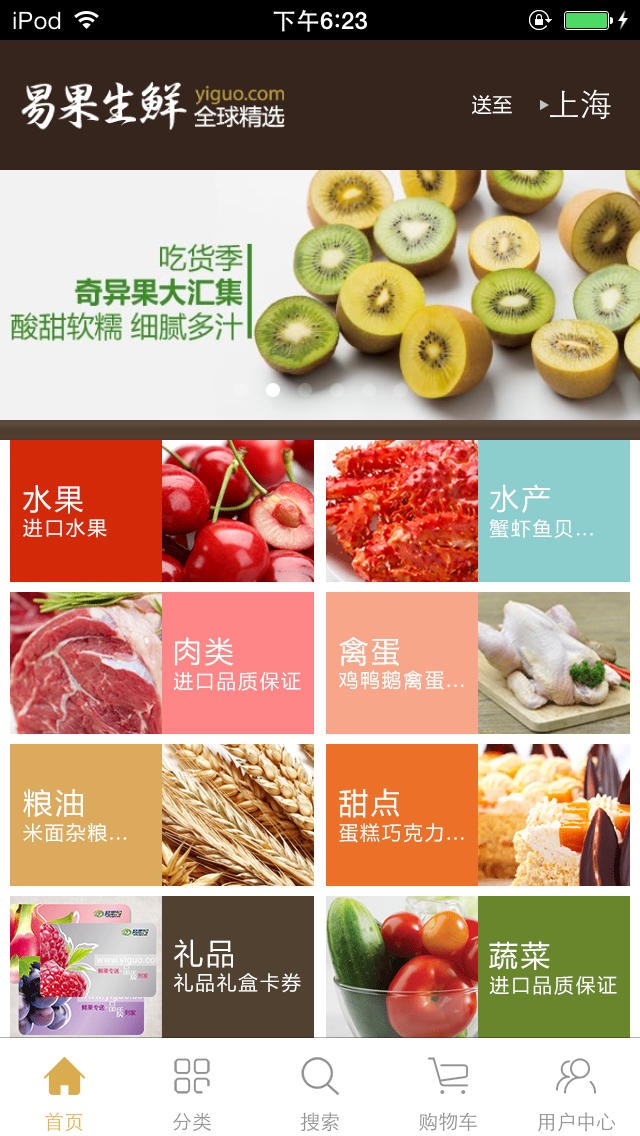Browse 礼品 gift boxes and cards
This screenshot has height=1136, width=640.
coord(162,966)
